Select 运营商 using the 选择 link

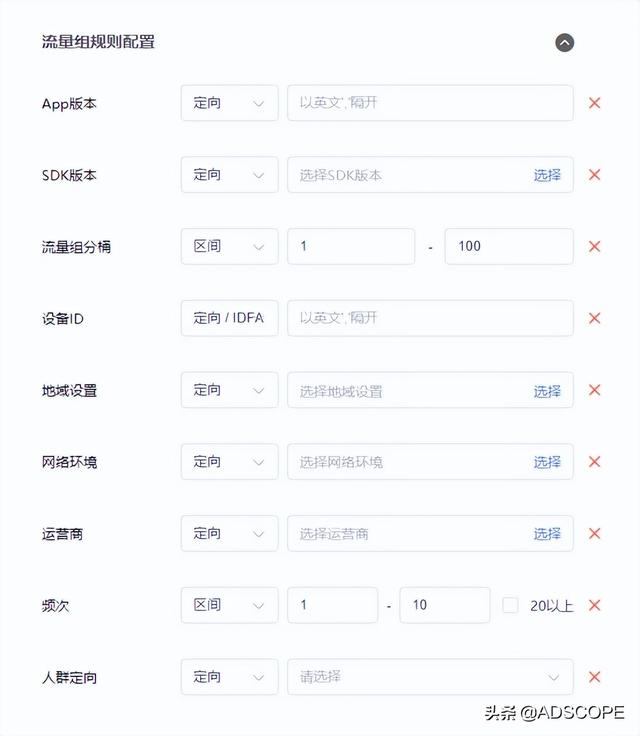[x=547, y=534]
